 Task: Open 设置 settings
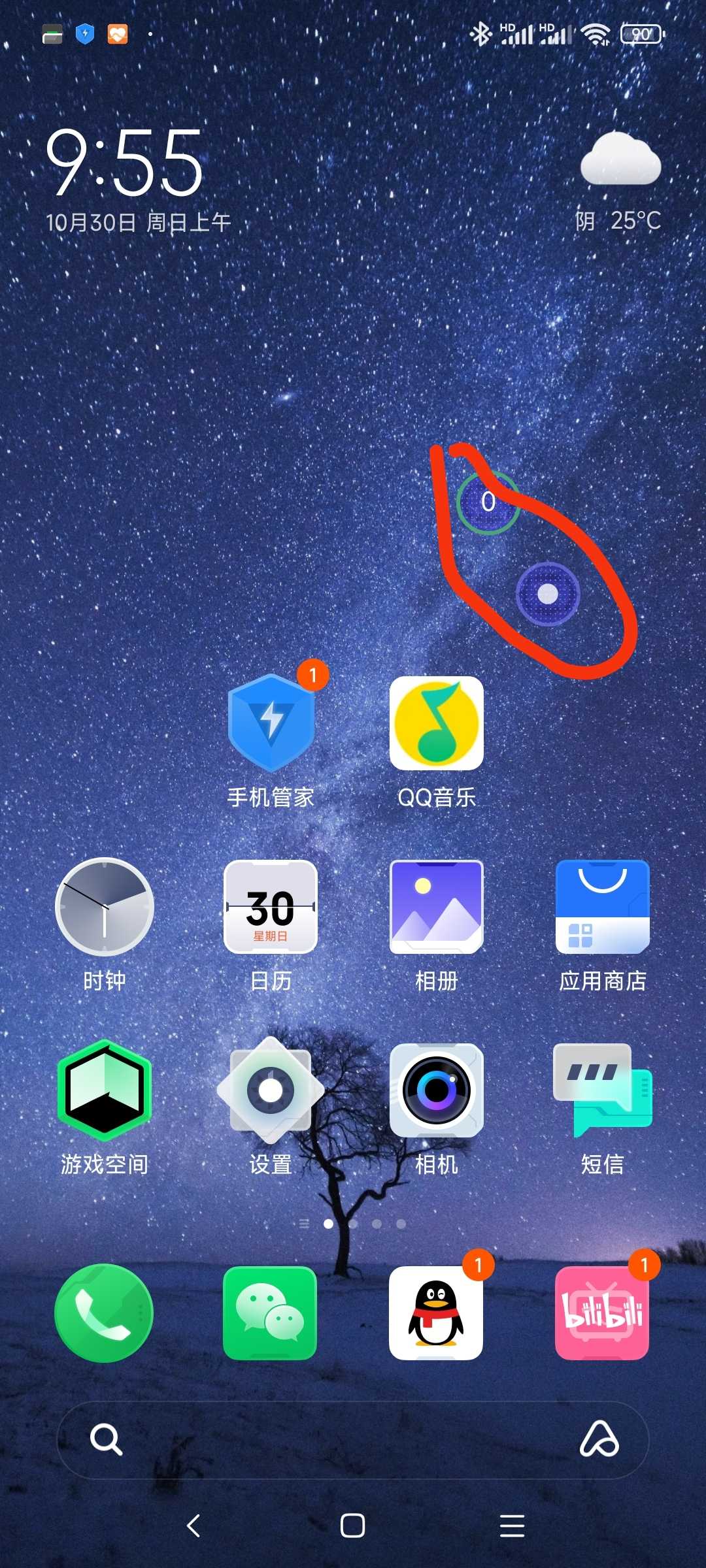[x=271, y=1090]
